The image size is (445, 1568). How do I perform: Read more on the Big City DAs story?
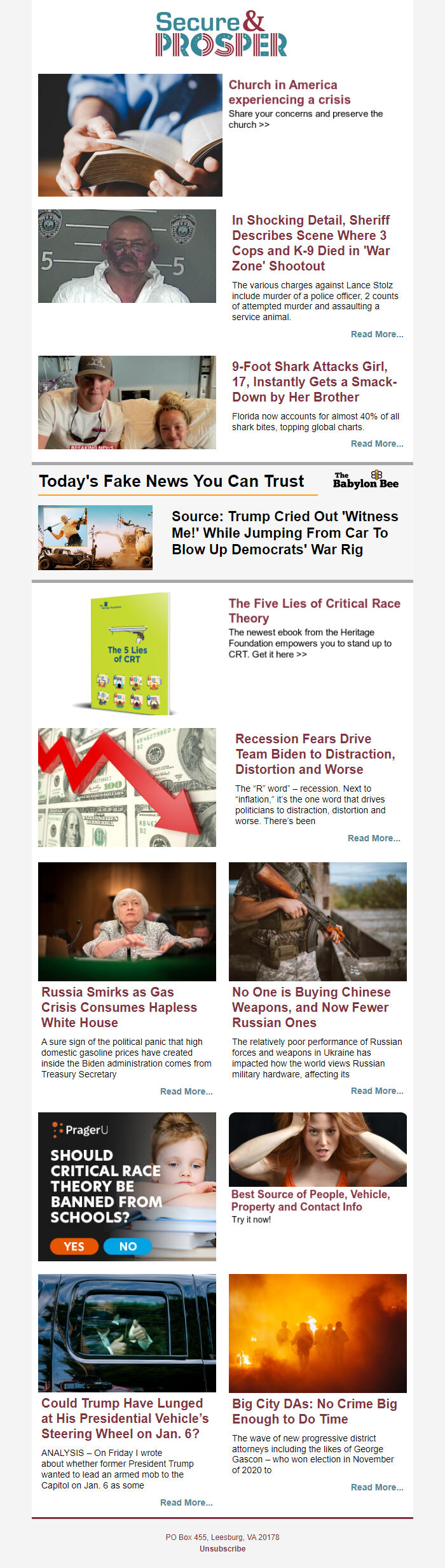tap(376, 1487)
